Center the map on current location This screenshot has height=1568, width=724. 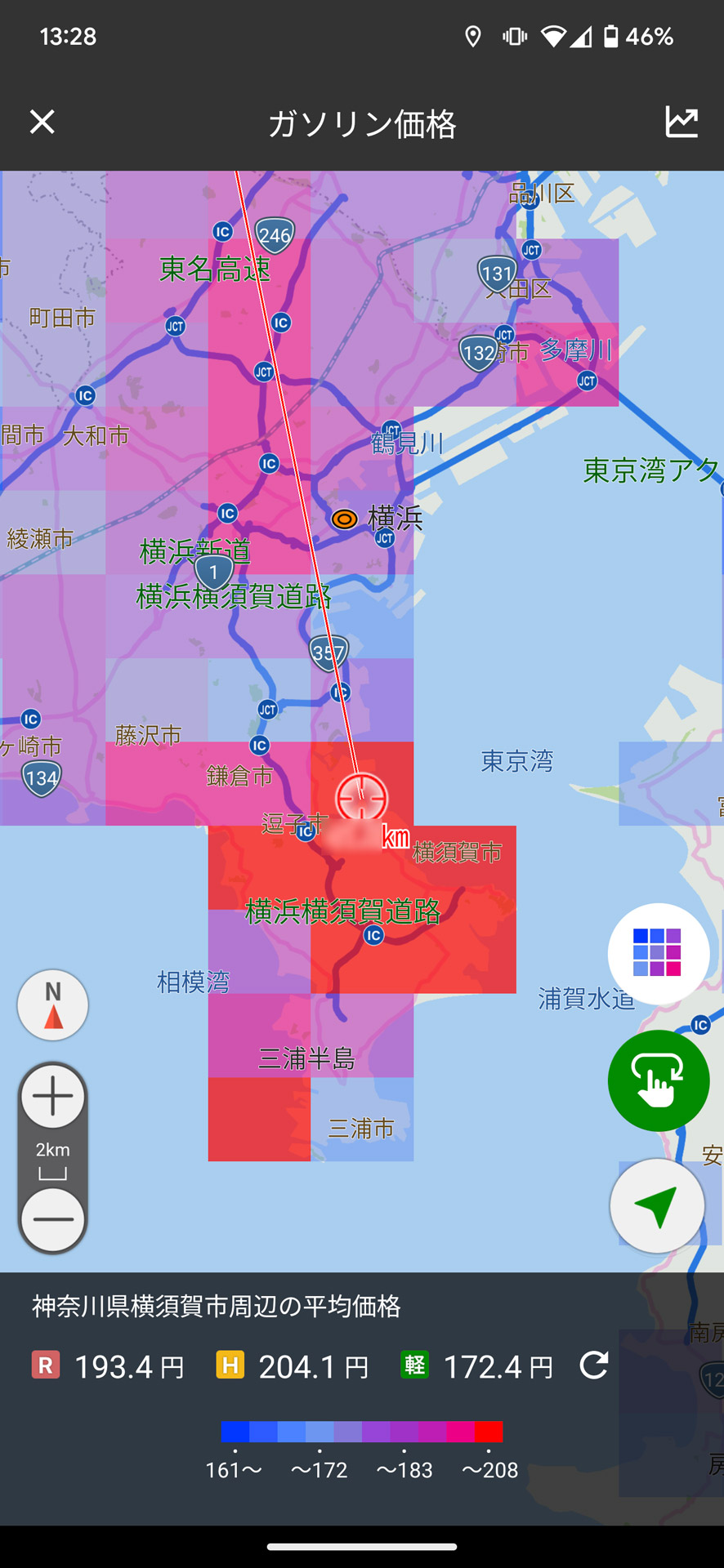pyautogui.click(x=657, y=1205)
